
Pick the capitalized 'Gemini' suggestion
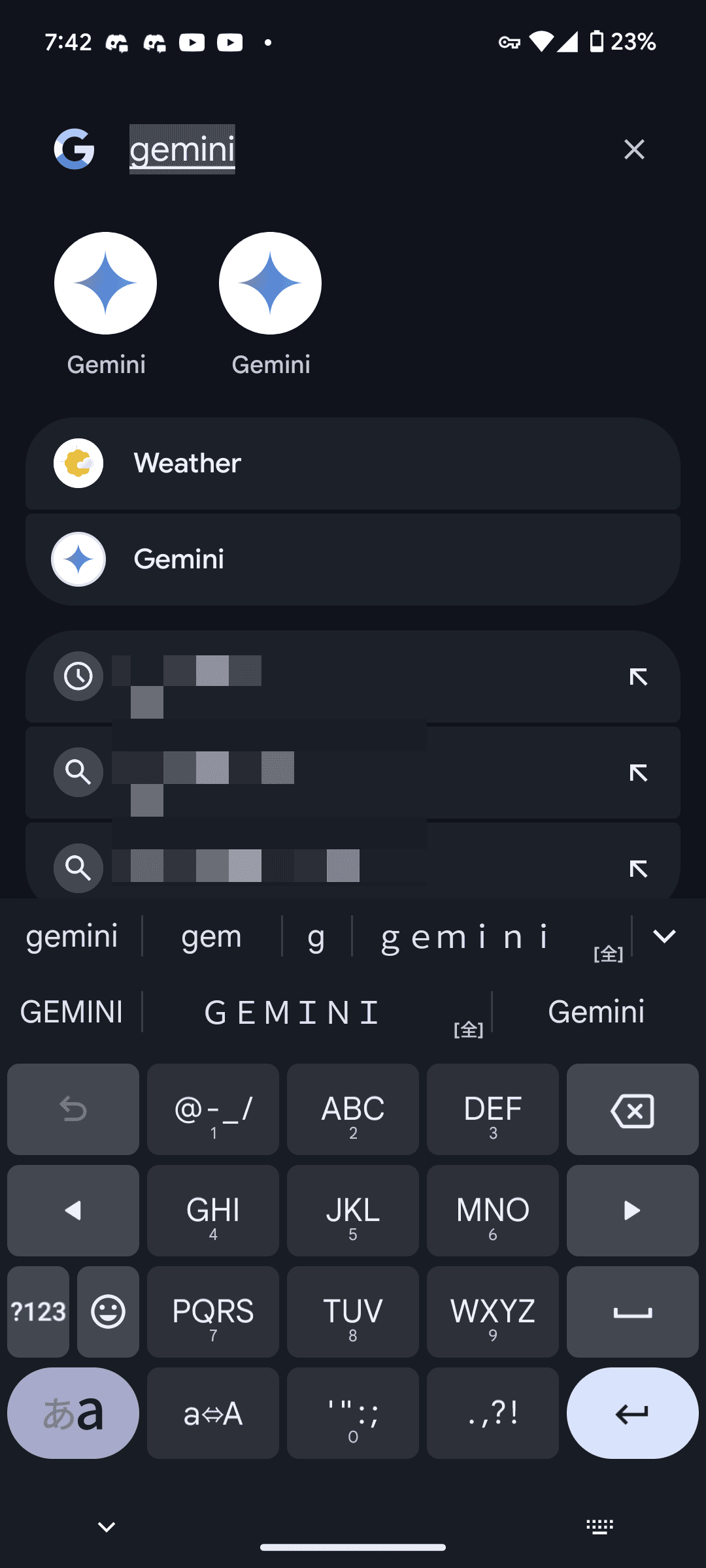[596, 1012]
